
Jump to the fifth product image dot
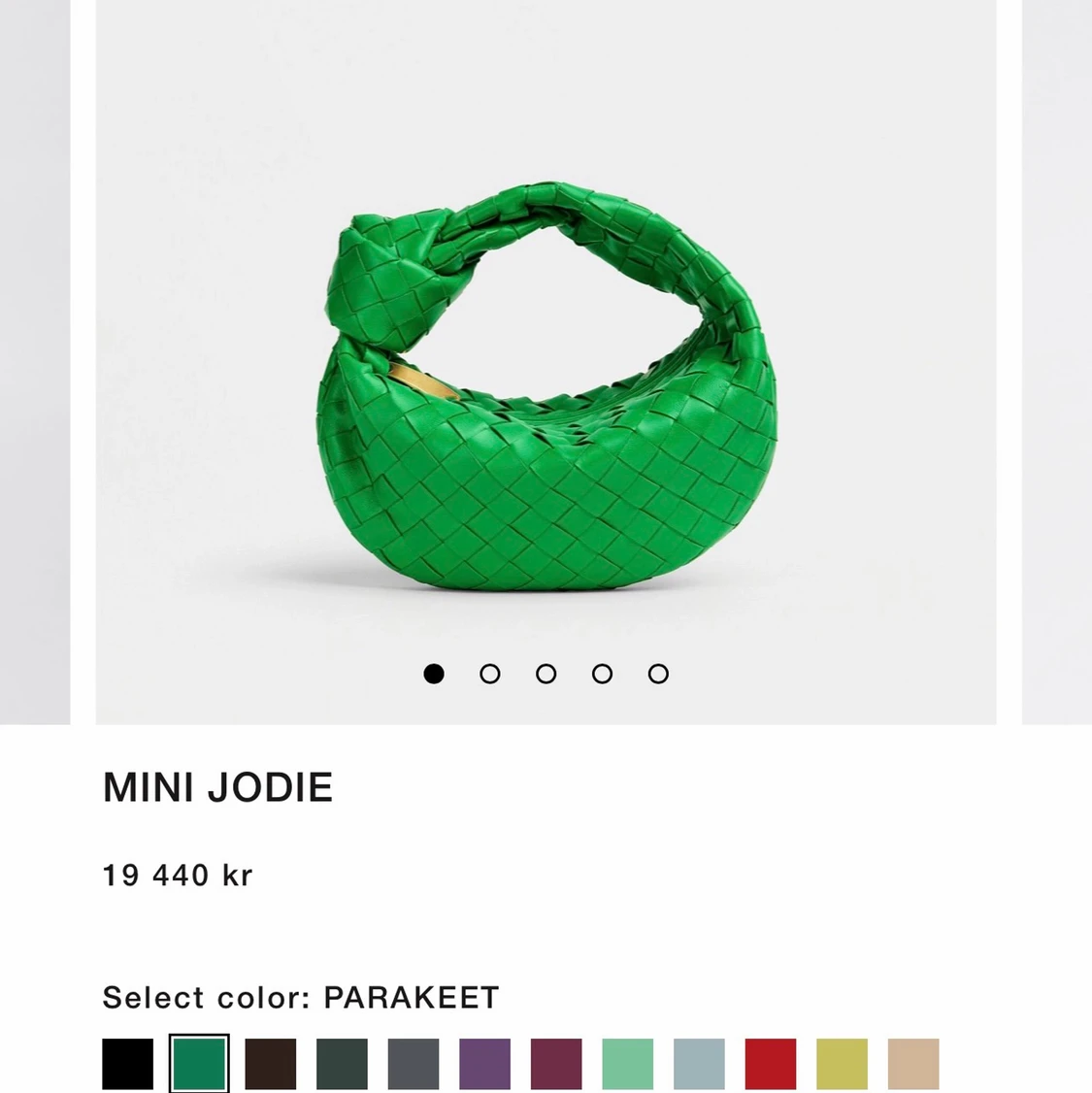pyautogui.click(x=658, y=674)
